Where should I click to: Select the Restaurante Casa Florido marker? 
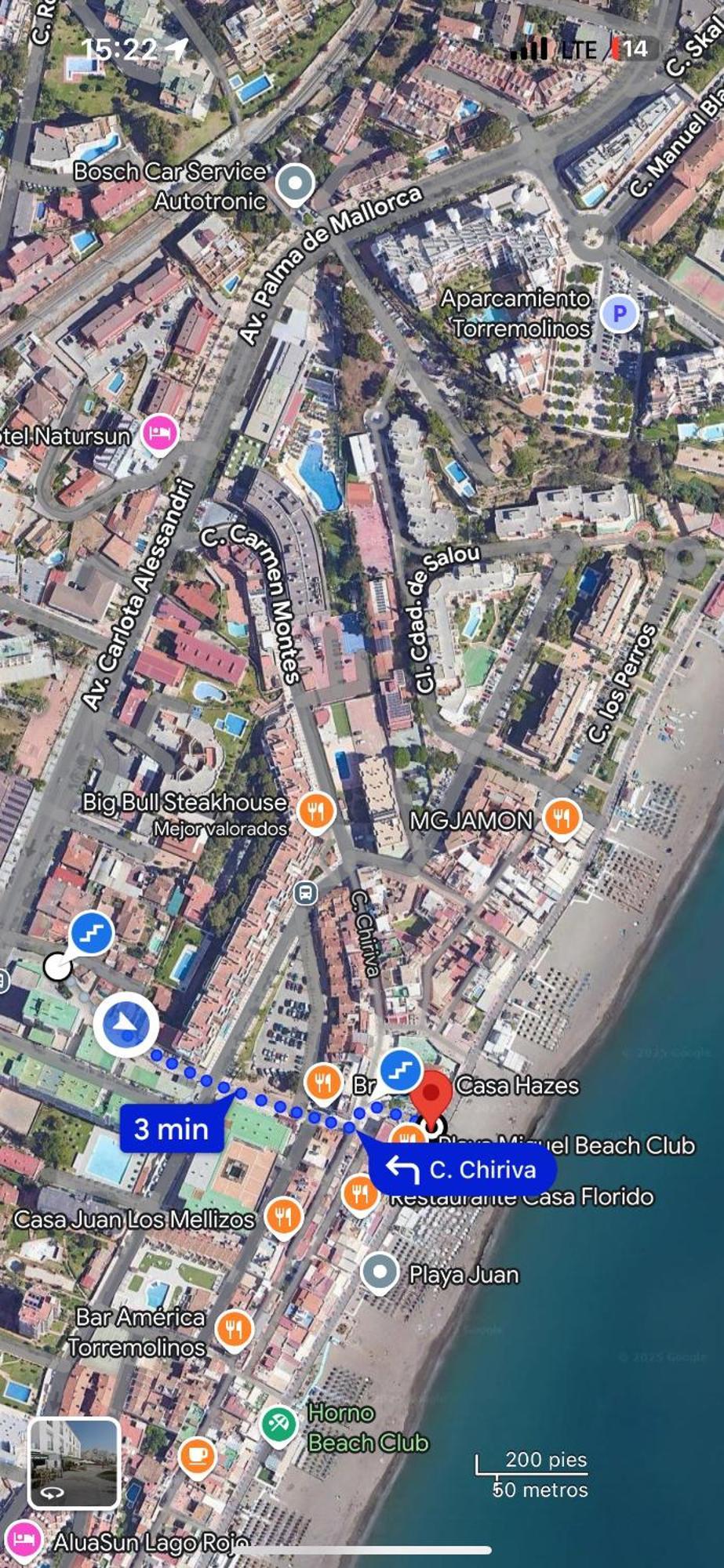tap(360, 1195)
